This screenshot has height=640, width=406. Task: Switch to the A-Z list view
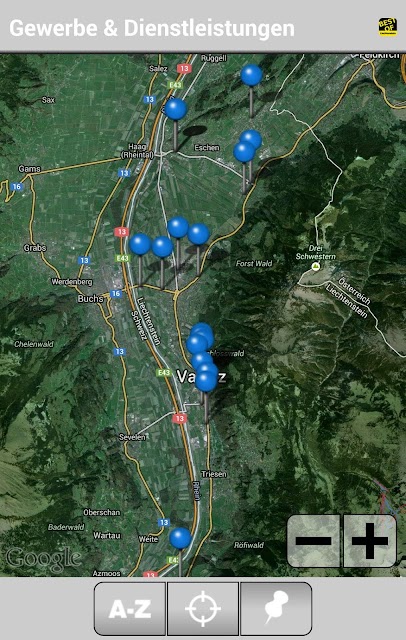130,609
